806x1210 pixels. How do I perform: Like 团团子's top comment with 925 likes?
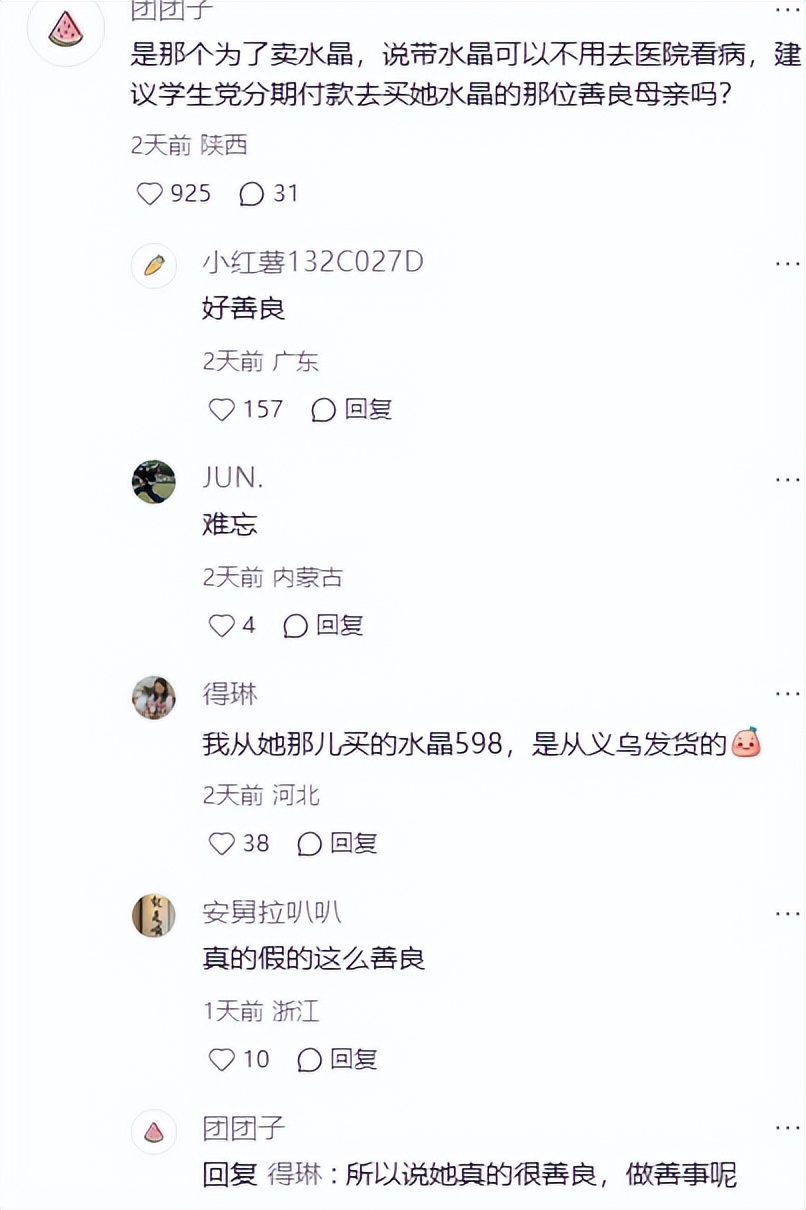[x=150, y=193]
